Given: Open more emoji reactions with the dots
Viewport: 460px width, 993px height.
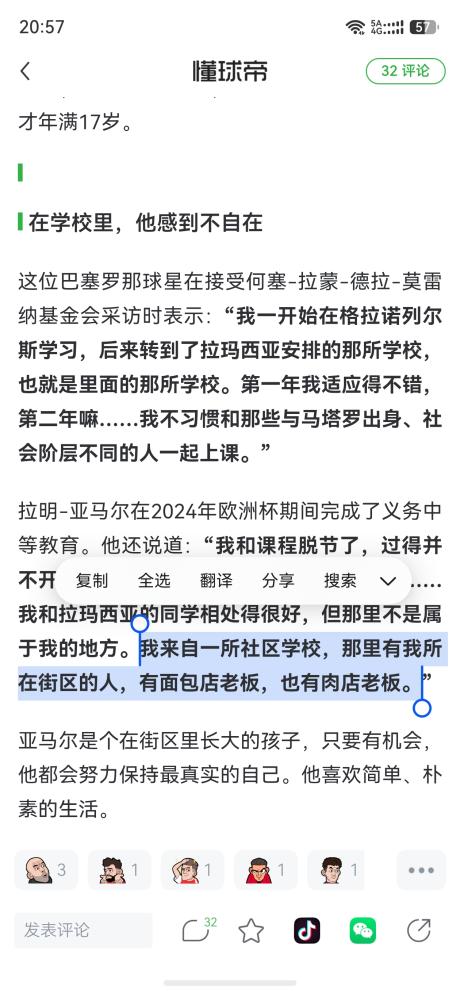Looking at the screenshot, I should click(x=421, y=870).
